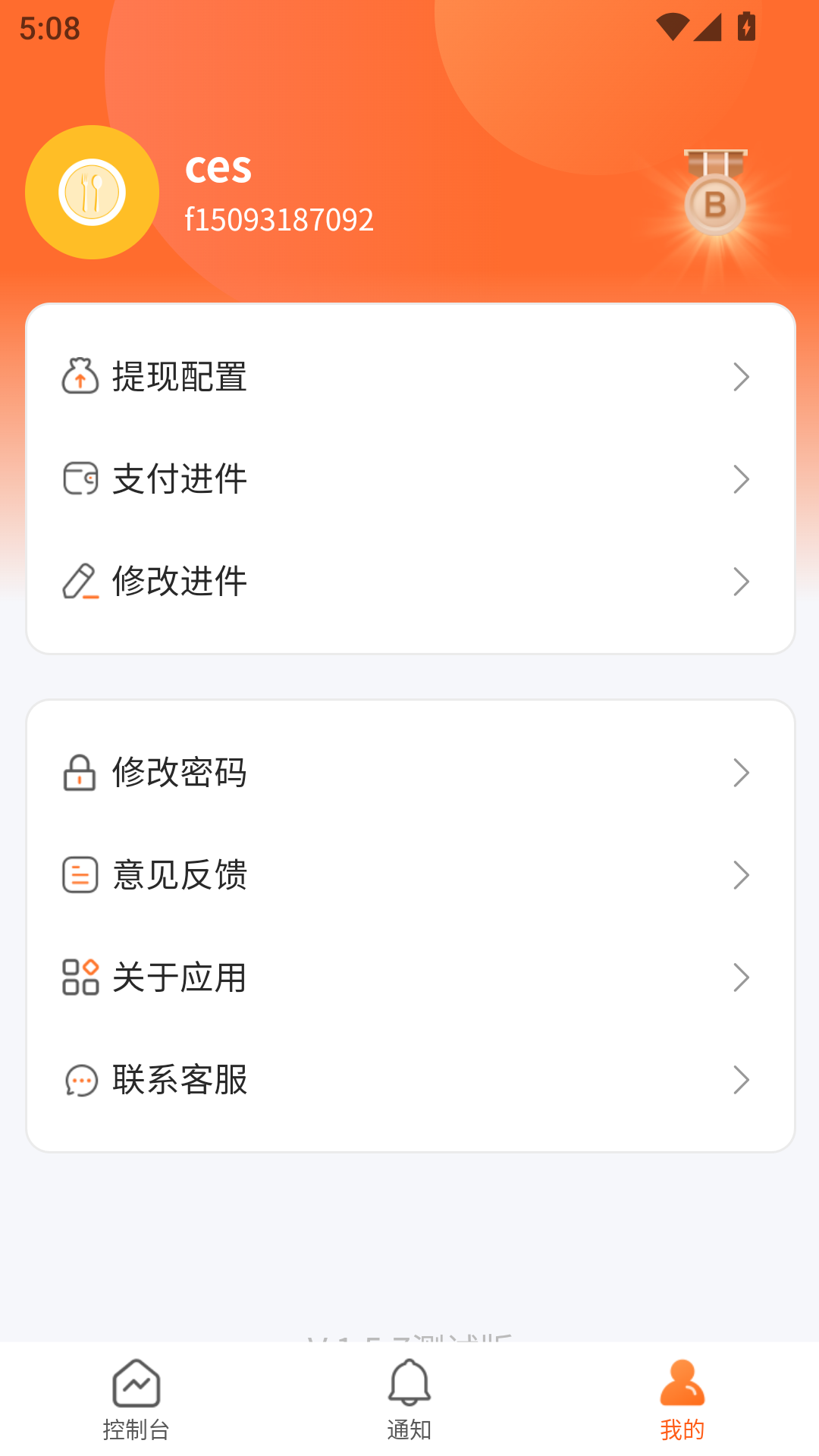Open the 意见反馈 feedback page
819x1456 pixels.
(409, 875)
